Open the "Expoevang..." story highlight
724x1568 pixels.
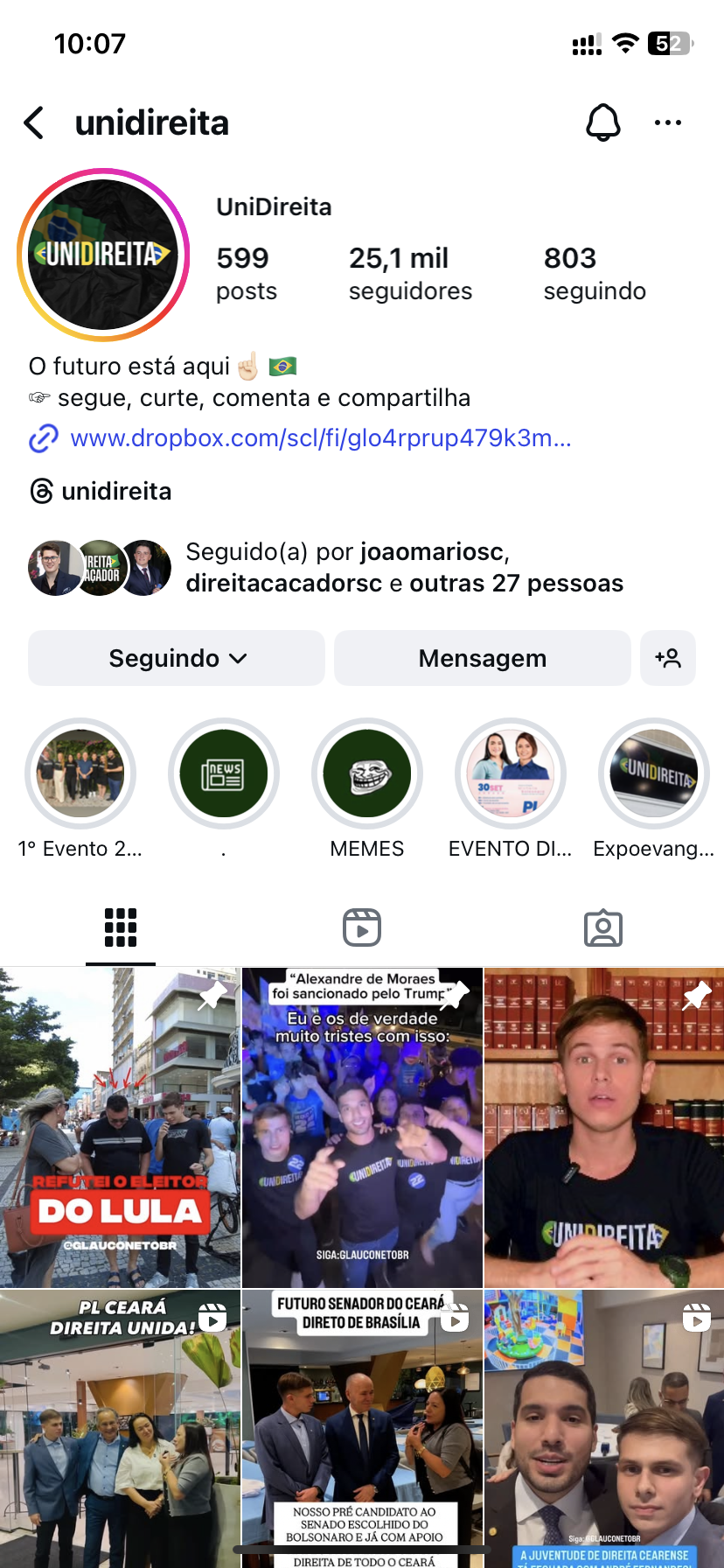click(654, 773)
